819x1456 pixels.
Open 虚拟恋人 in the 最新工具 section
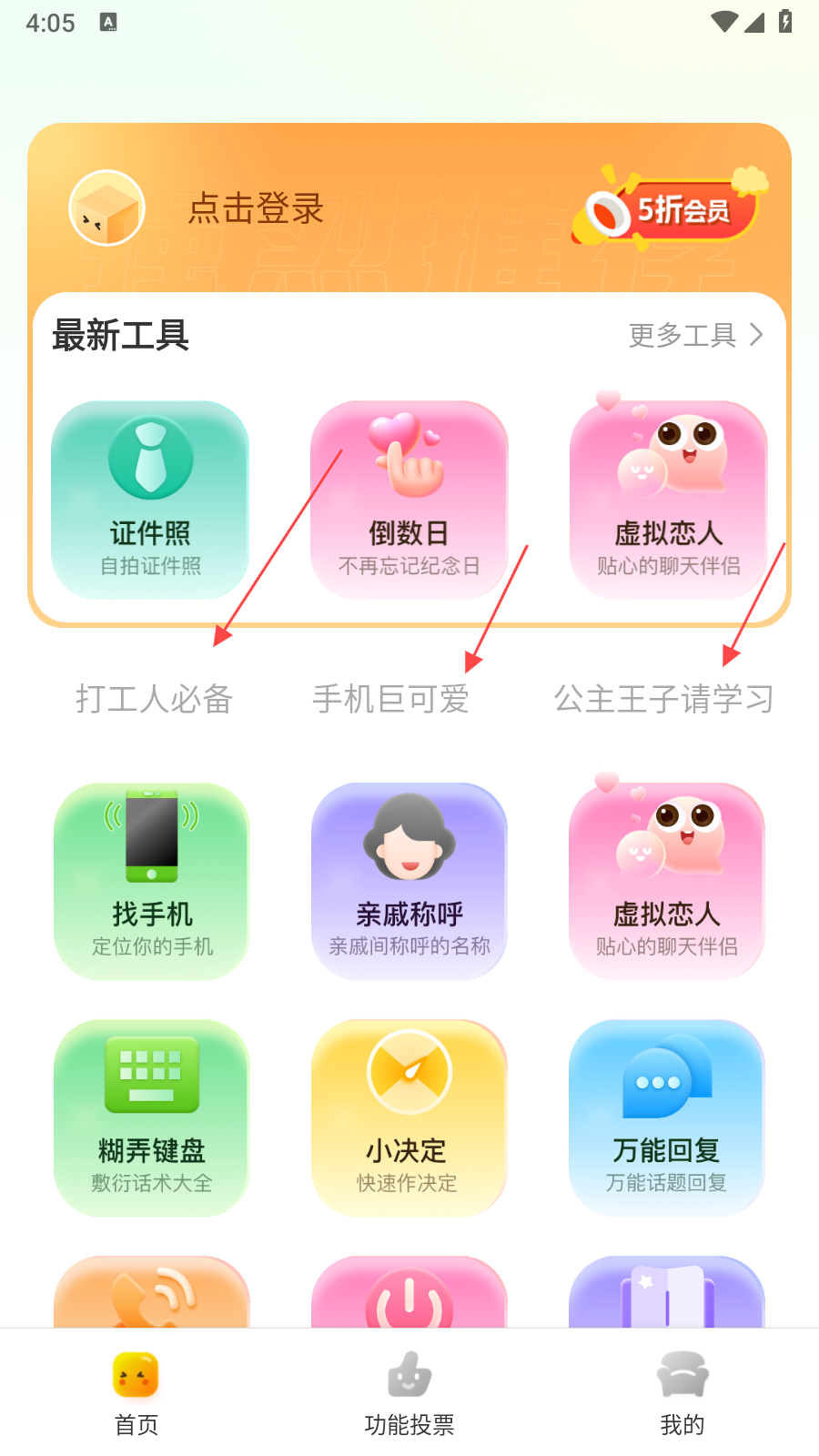click(x=668, y=500)
